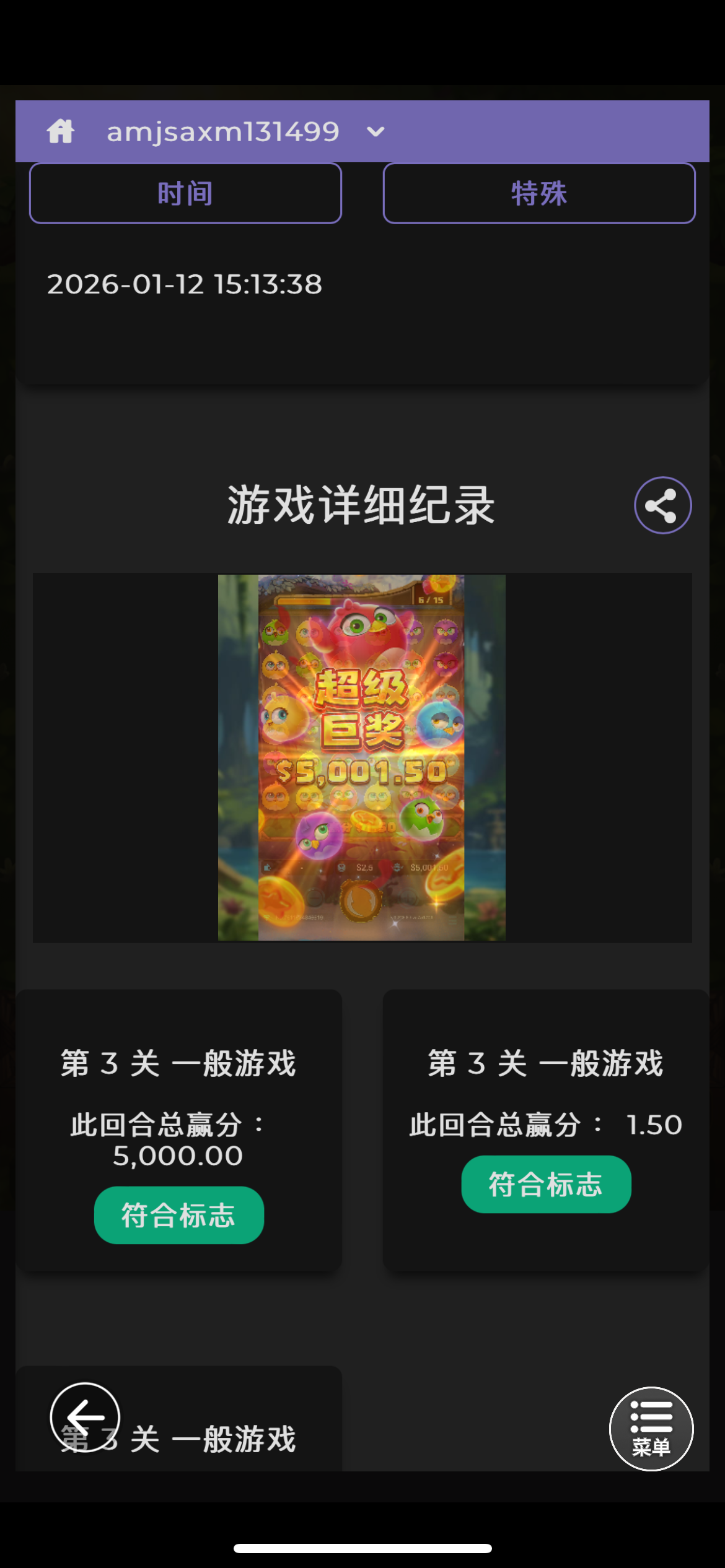Go to the home icon
The height and width of the screenshot is (1568, 725).
[61, 131]
